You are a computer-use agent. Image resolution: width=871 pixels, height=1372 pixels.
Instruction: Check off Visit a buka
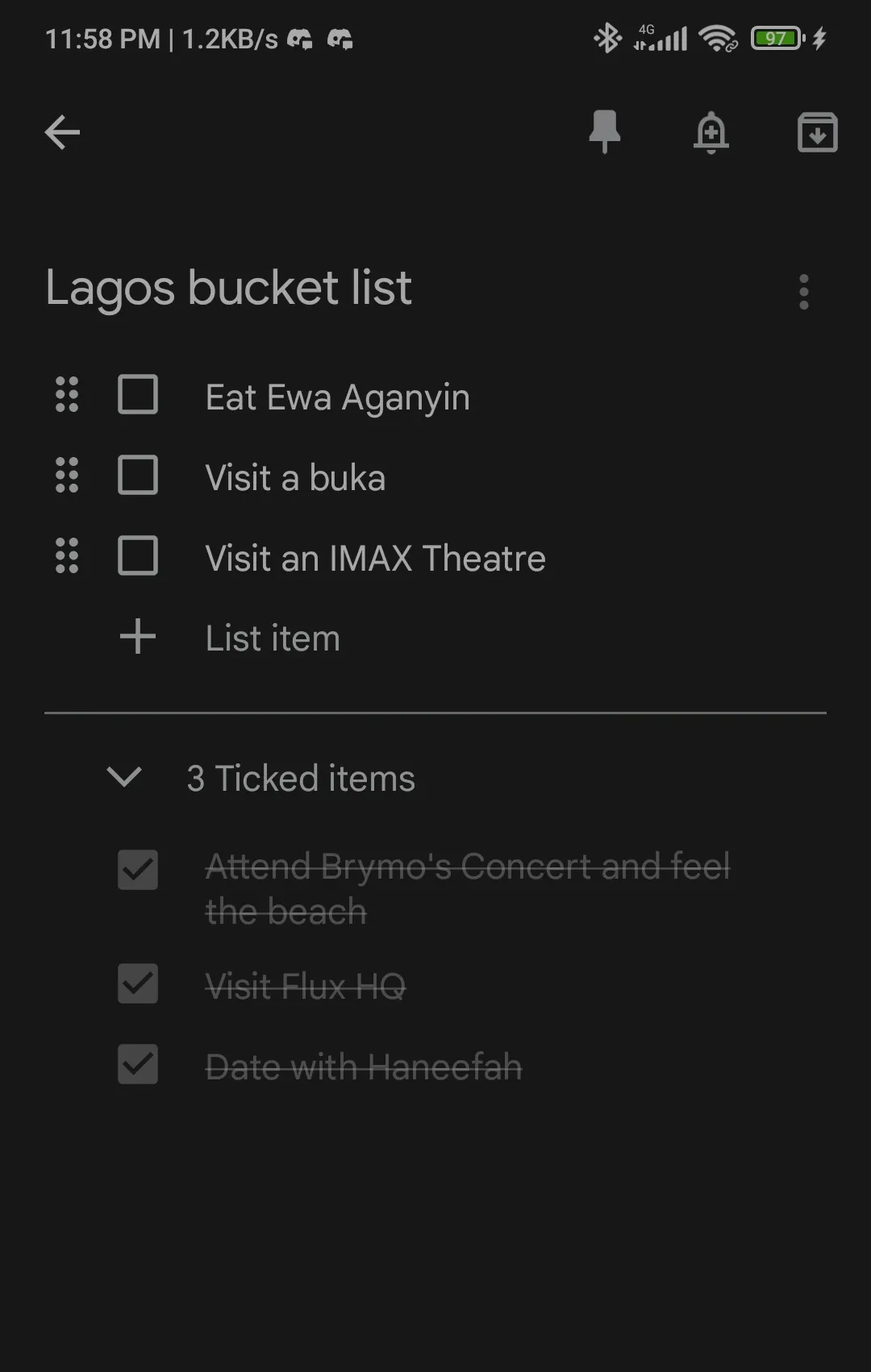pyautogui.click(x=138, y=476)
